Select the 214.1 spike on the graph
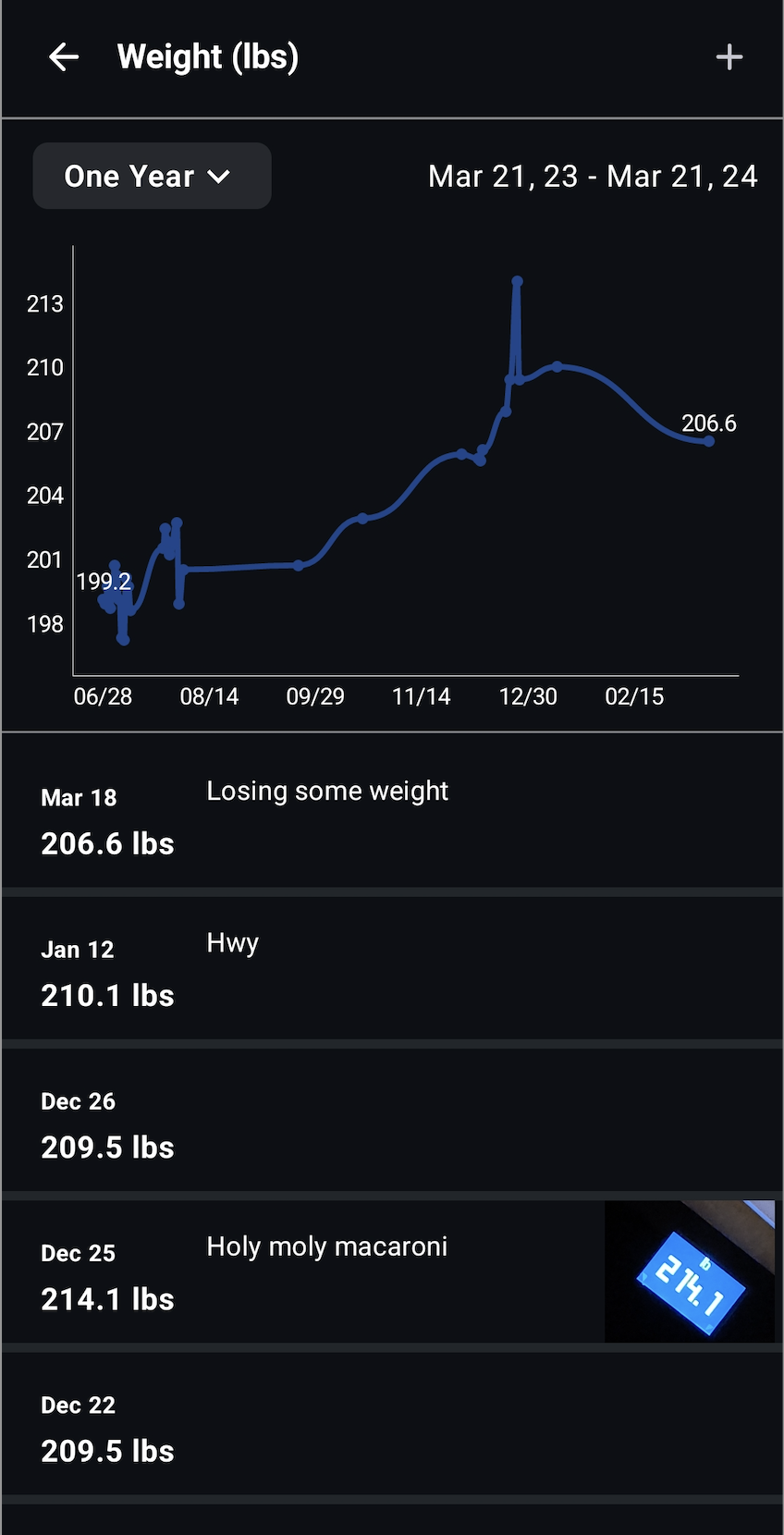 pos(517,280)
